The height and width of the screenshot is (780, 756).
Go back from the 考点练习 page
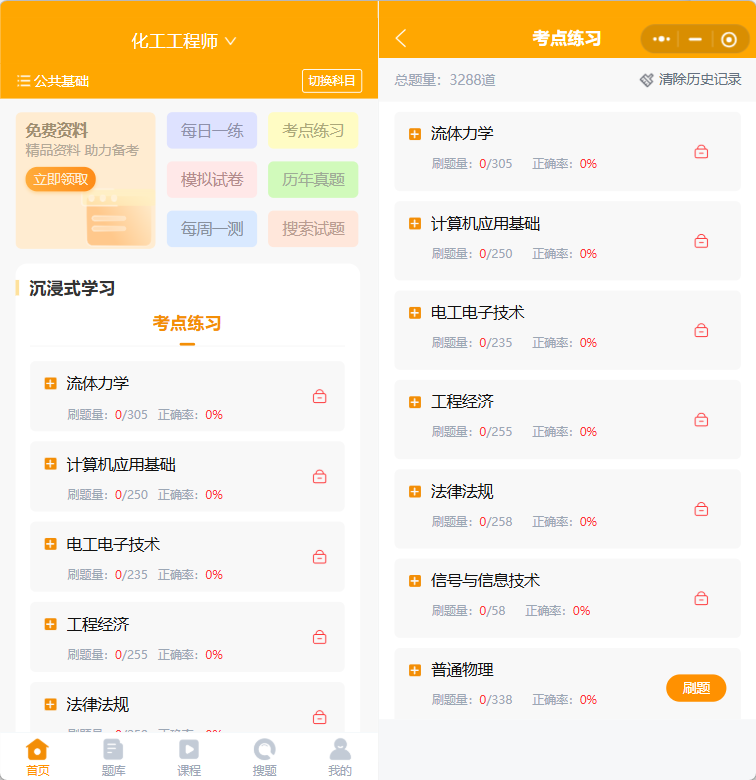(x=401, y=38)
